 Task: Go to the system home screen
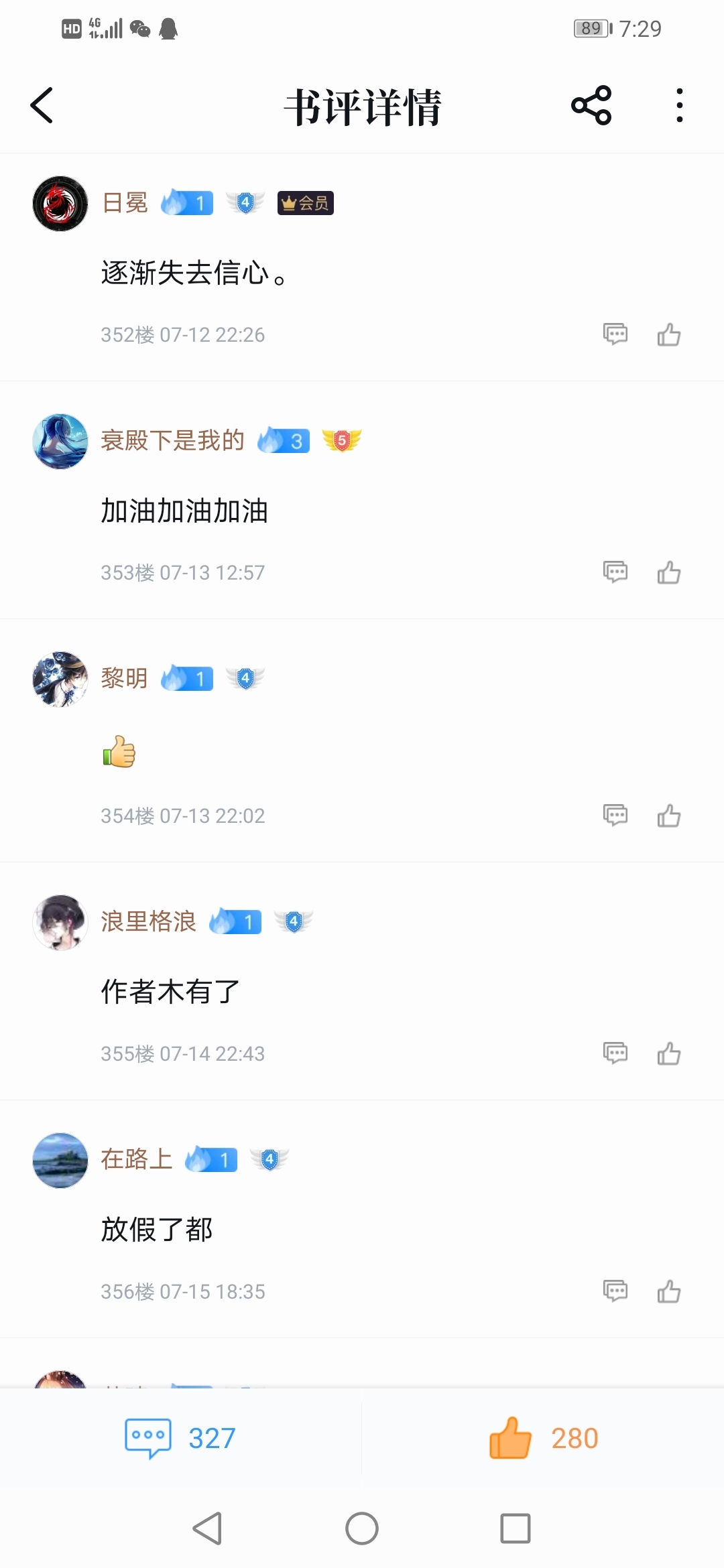(x=362, y=1528)
